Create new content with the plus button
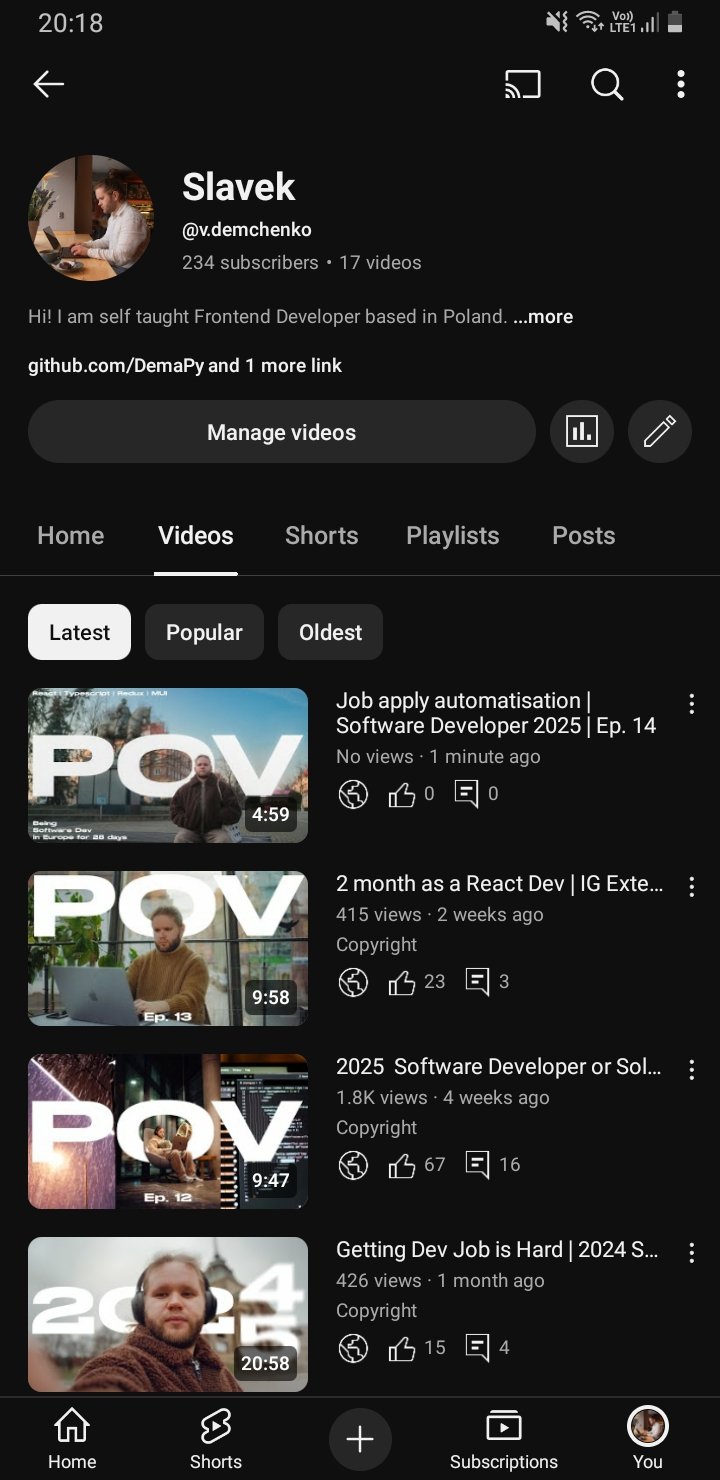 tap(360, 1439)
